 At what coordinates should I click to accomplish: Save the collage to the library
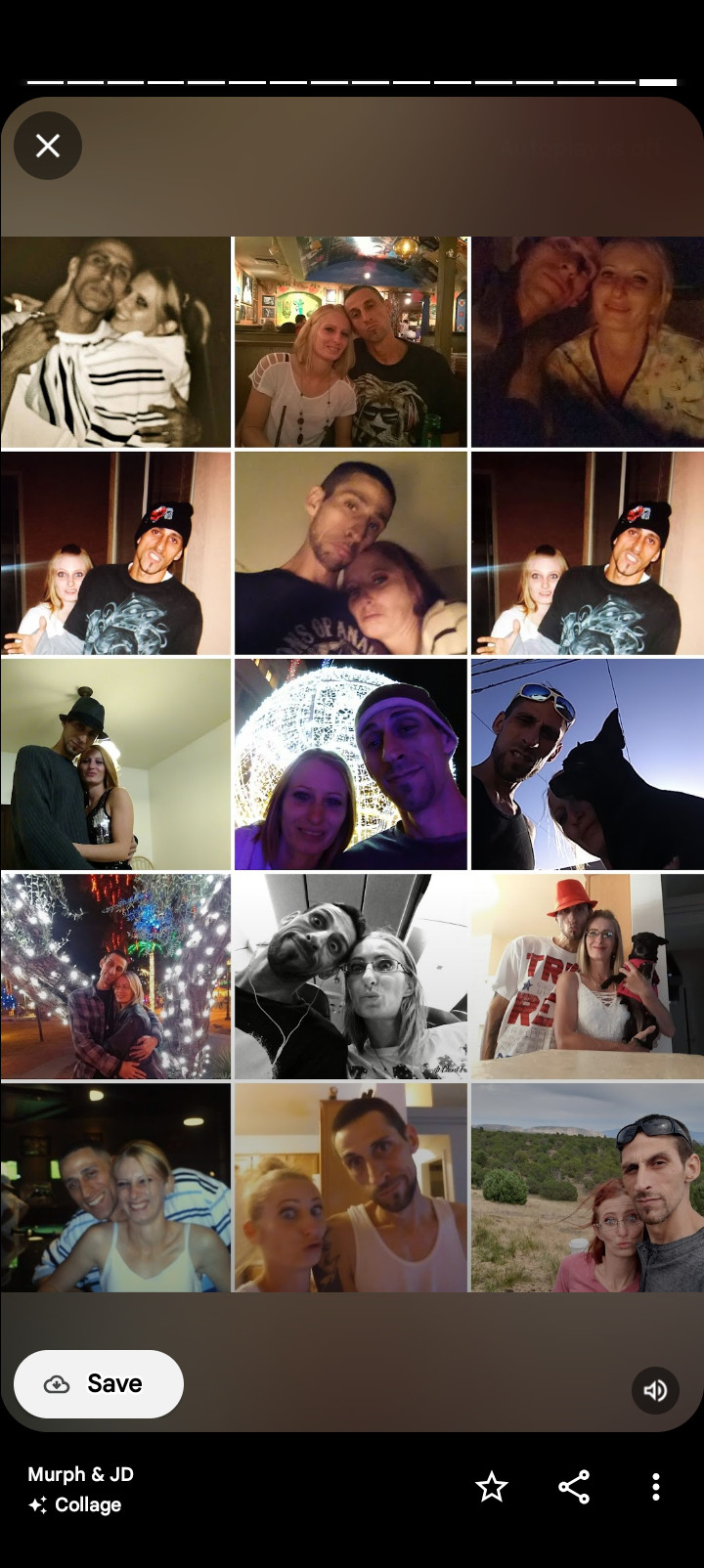pos(99,1383)
